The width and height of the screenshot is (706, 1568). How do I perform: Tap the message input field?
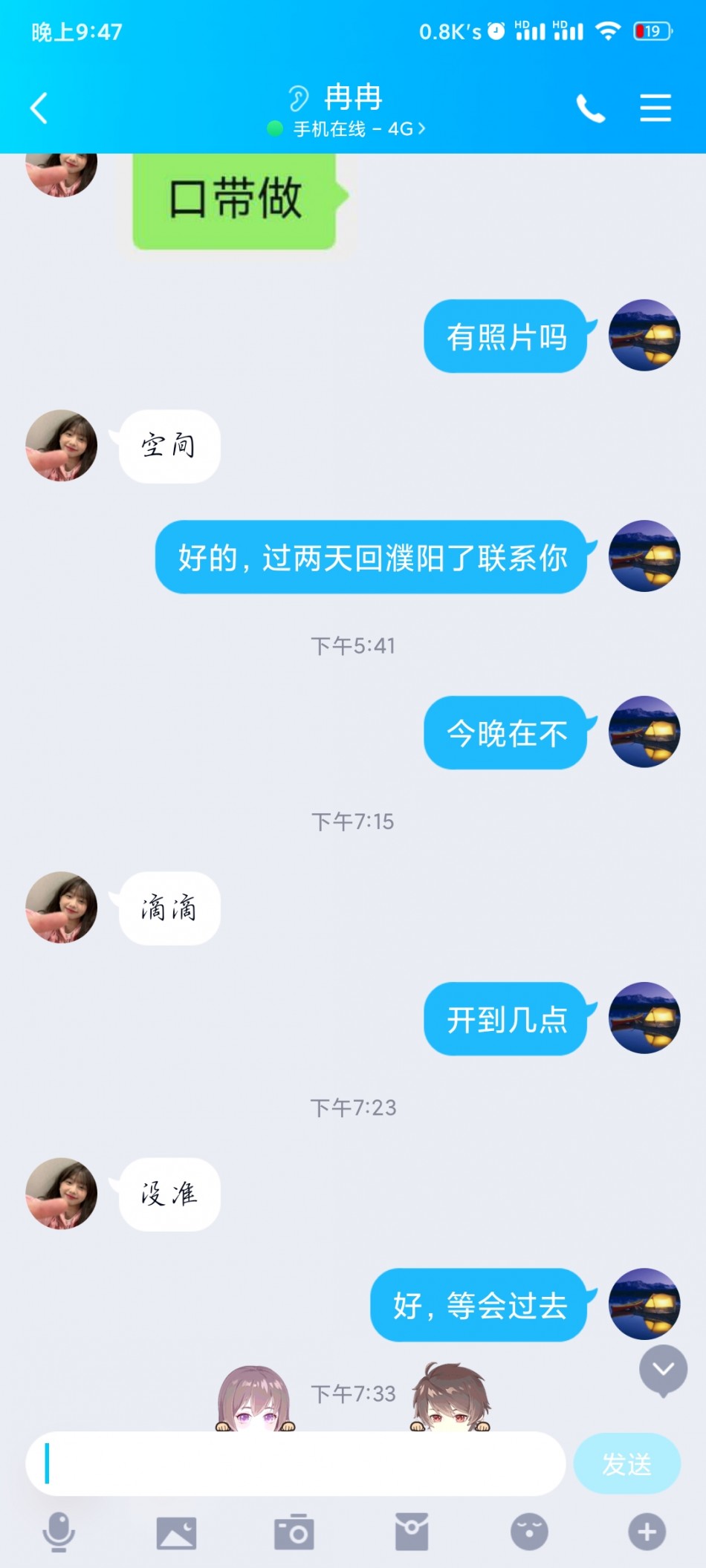pos(296,1464)
